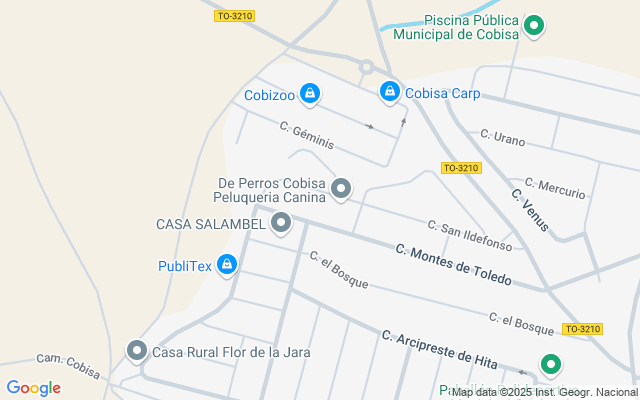
Task: Select the CASA SALAMBEL place marker
Action: [x=281, y=223]
